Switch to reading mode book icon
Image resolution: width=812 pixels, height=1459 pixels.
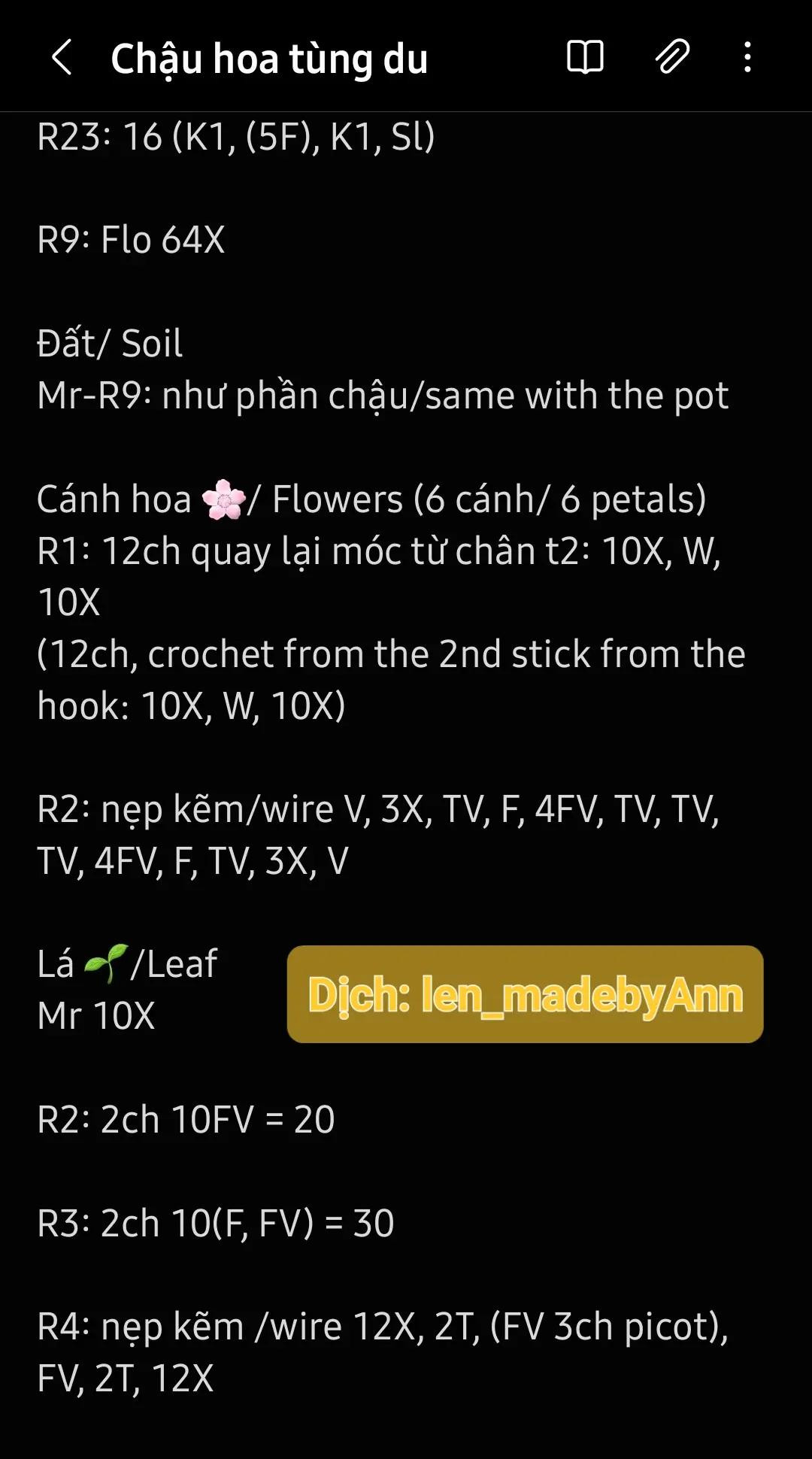coord(585,57)
